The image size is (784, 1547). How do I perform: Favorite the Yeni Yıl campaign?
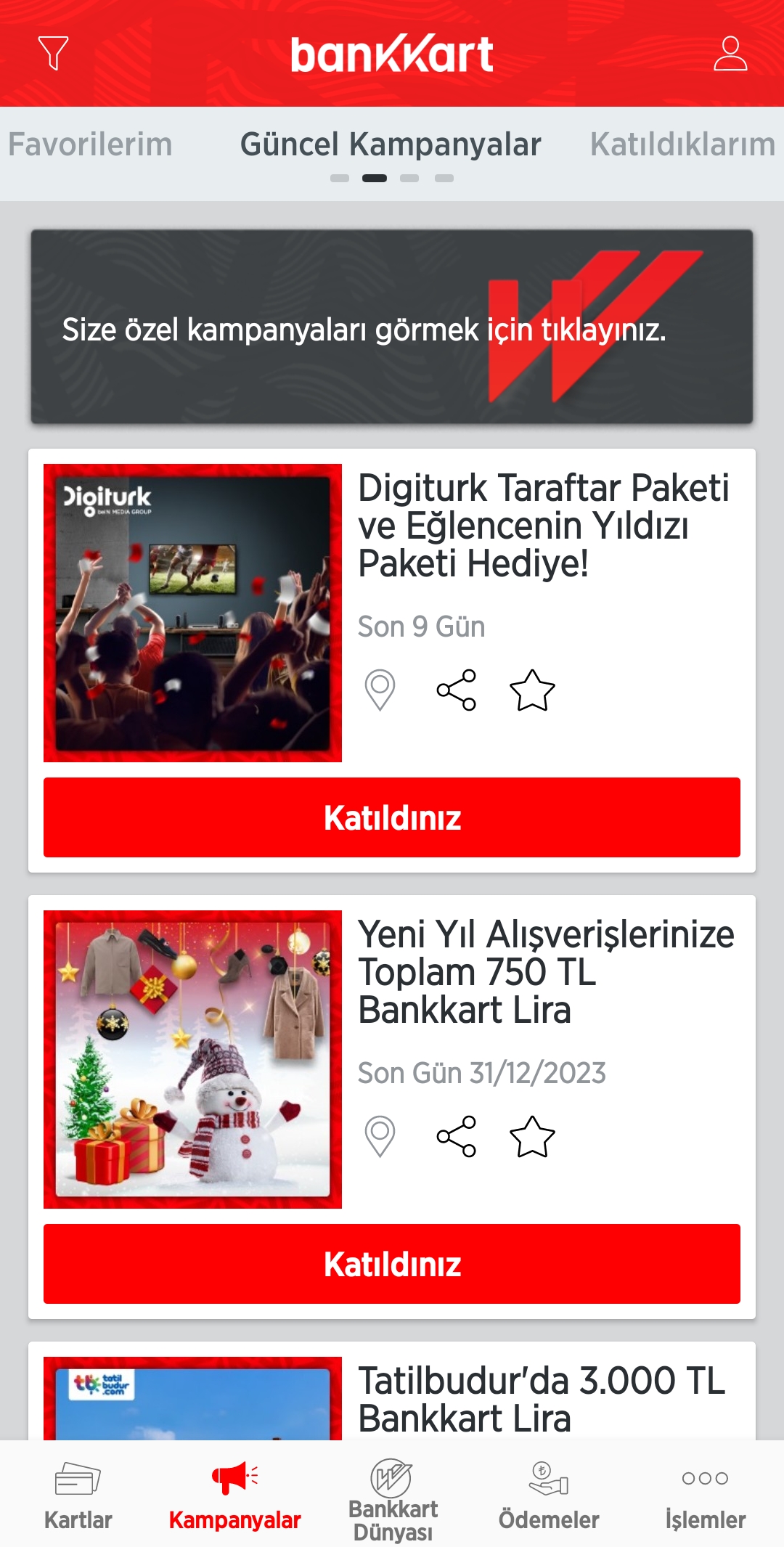coord(532,1136)
